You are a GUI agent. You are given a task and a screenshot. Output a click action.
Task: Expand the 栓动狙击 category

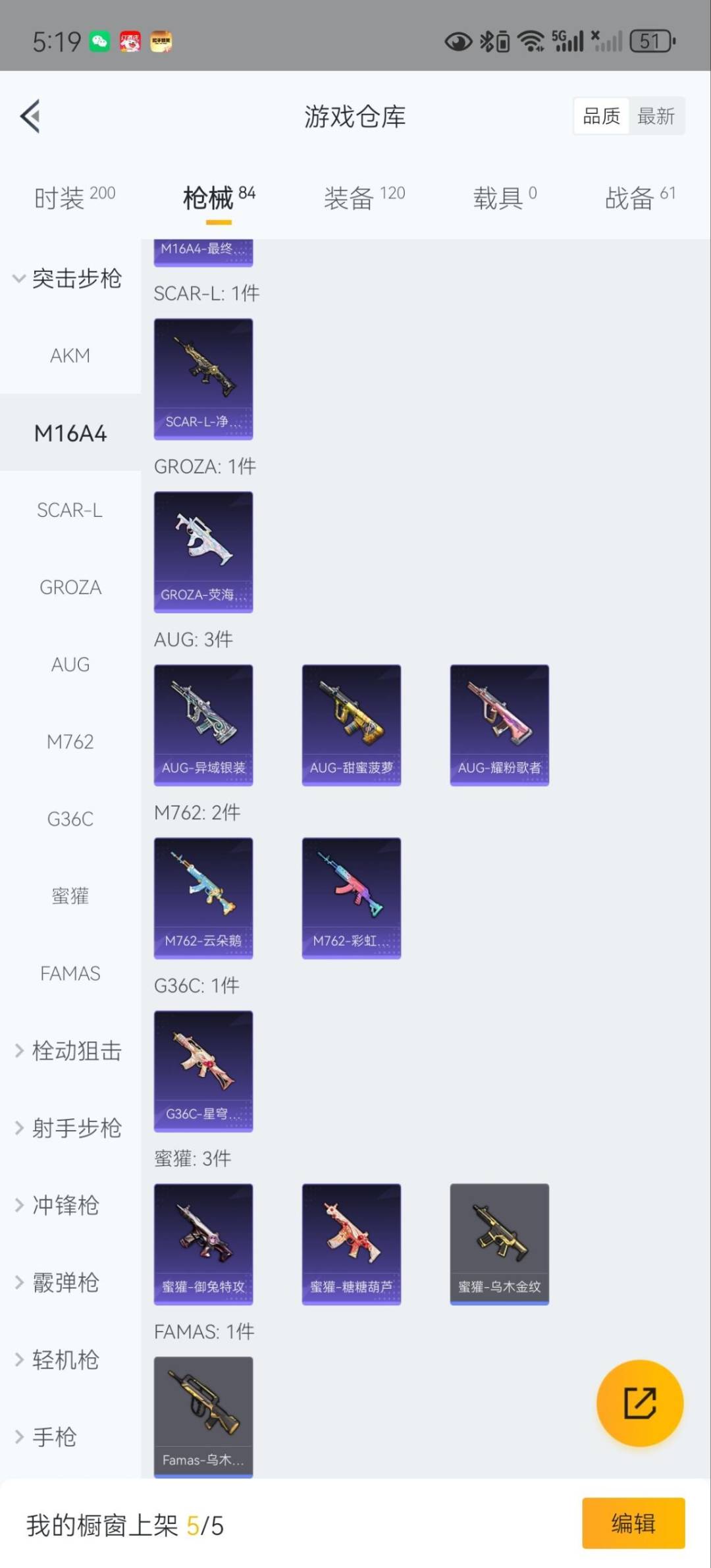click(68, 1050)
